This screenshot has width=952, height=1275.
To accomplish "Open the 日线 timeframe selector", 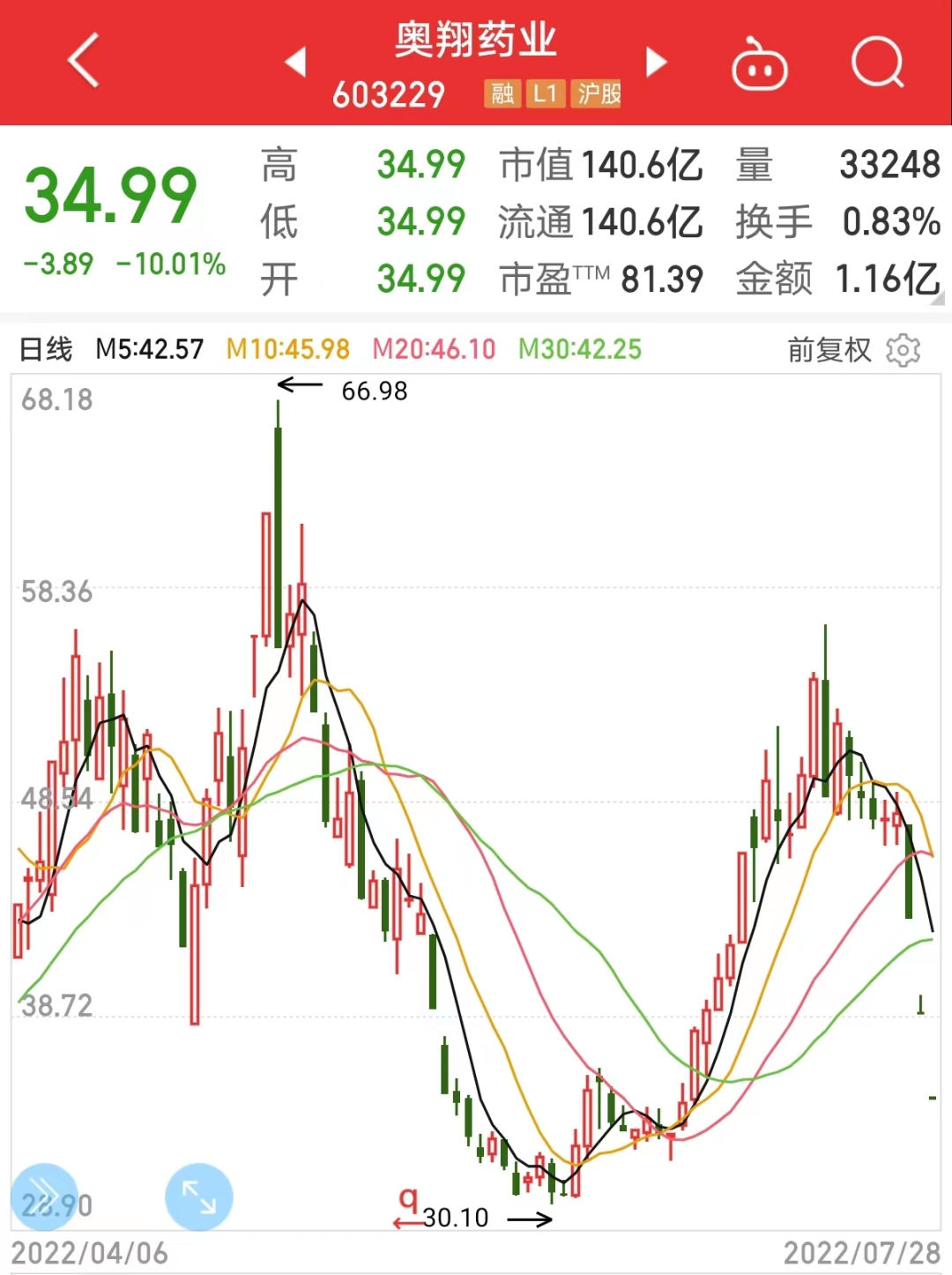I will click(46, 349).
